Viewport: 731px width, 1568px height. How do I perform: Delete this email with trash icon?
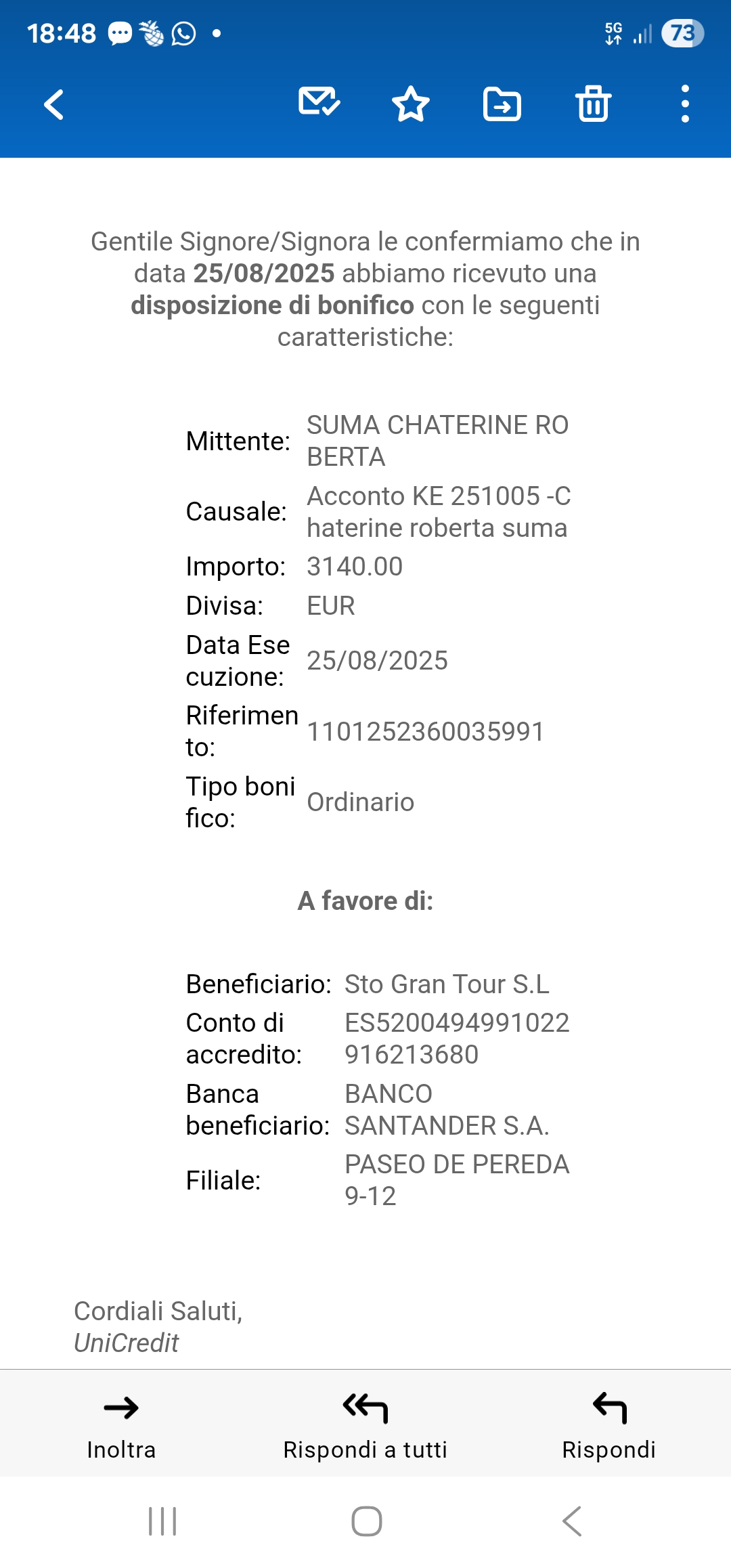point(594,104)
